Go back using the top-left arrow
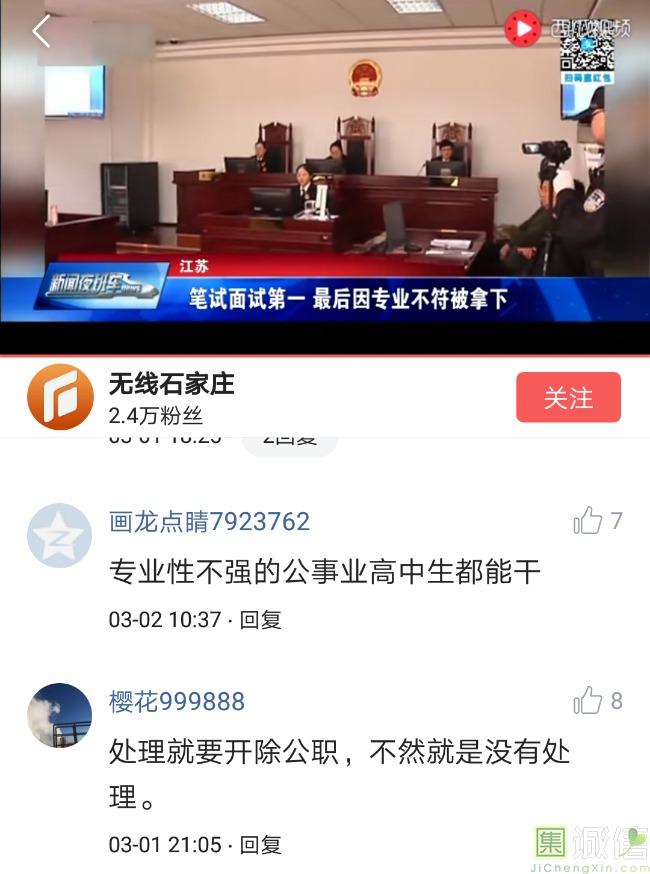Viewport: 650px width, 874px height. click(41, 32)
